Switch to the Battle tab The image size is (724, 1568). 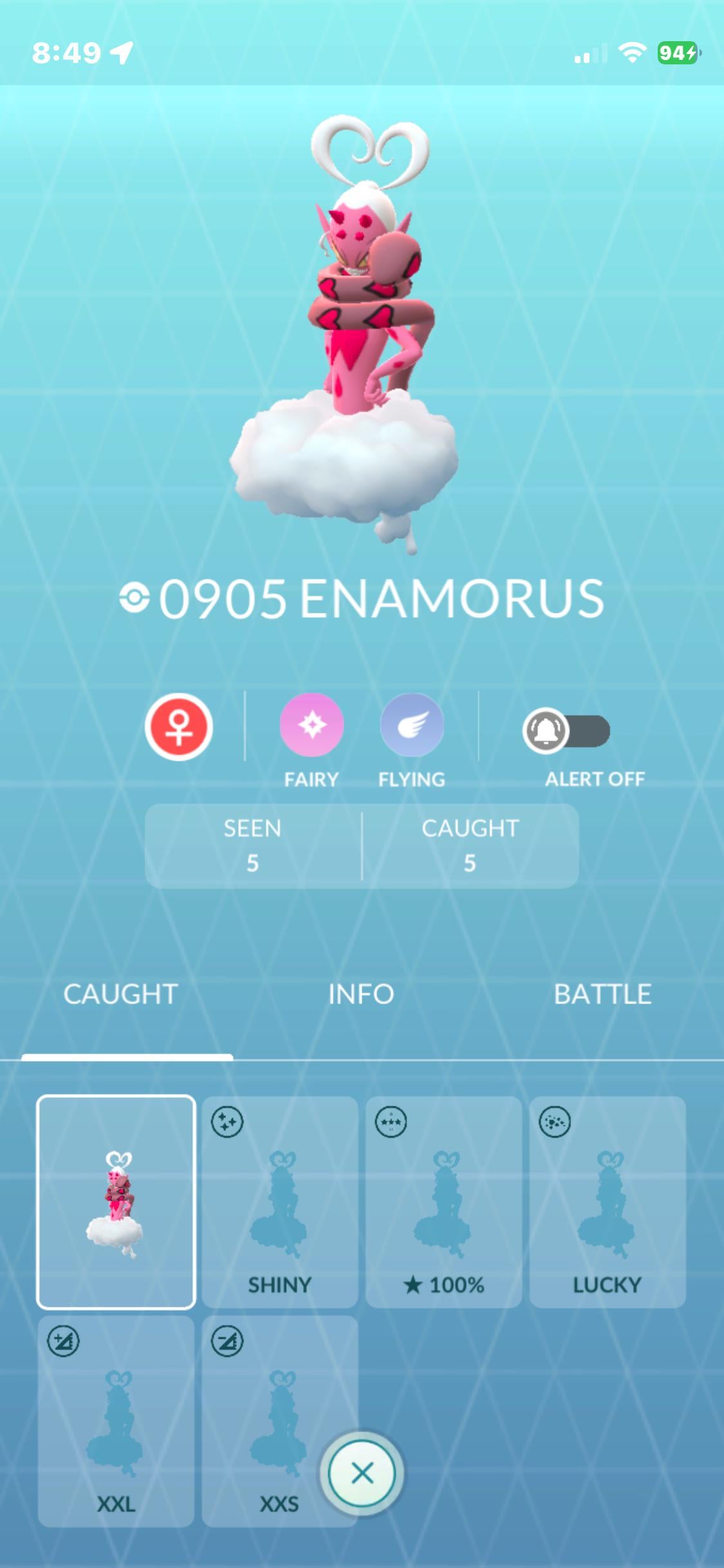click(x=602, y=994)
